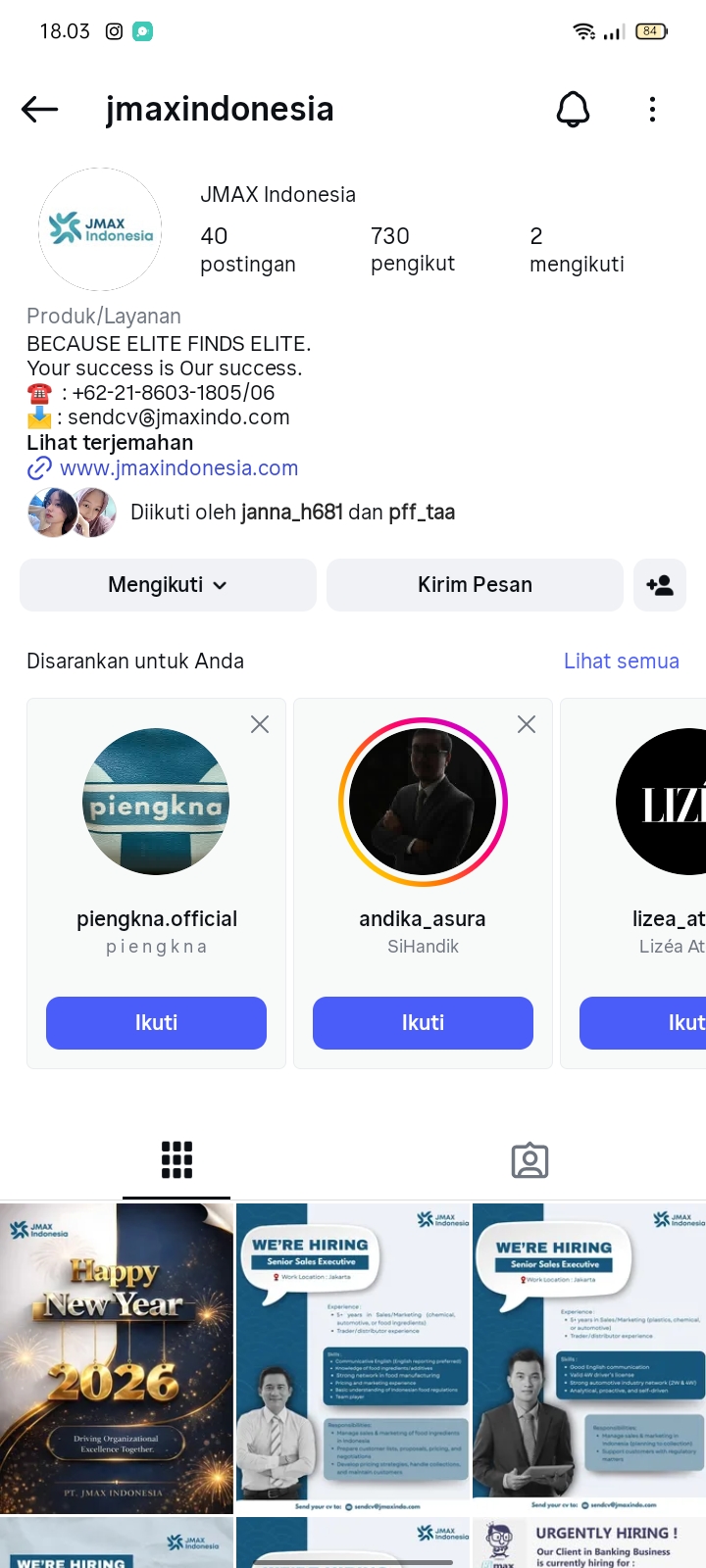Open the andika_asura story ring
This screenshot has height=1568, width=706.
click(x=423, y=802)
